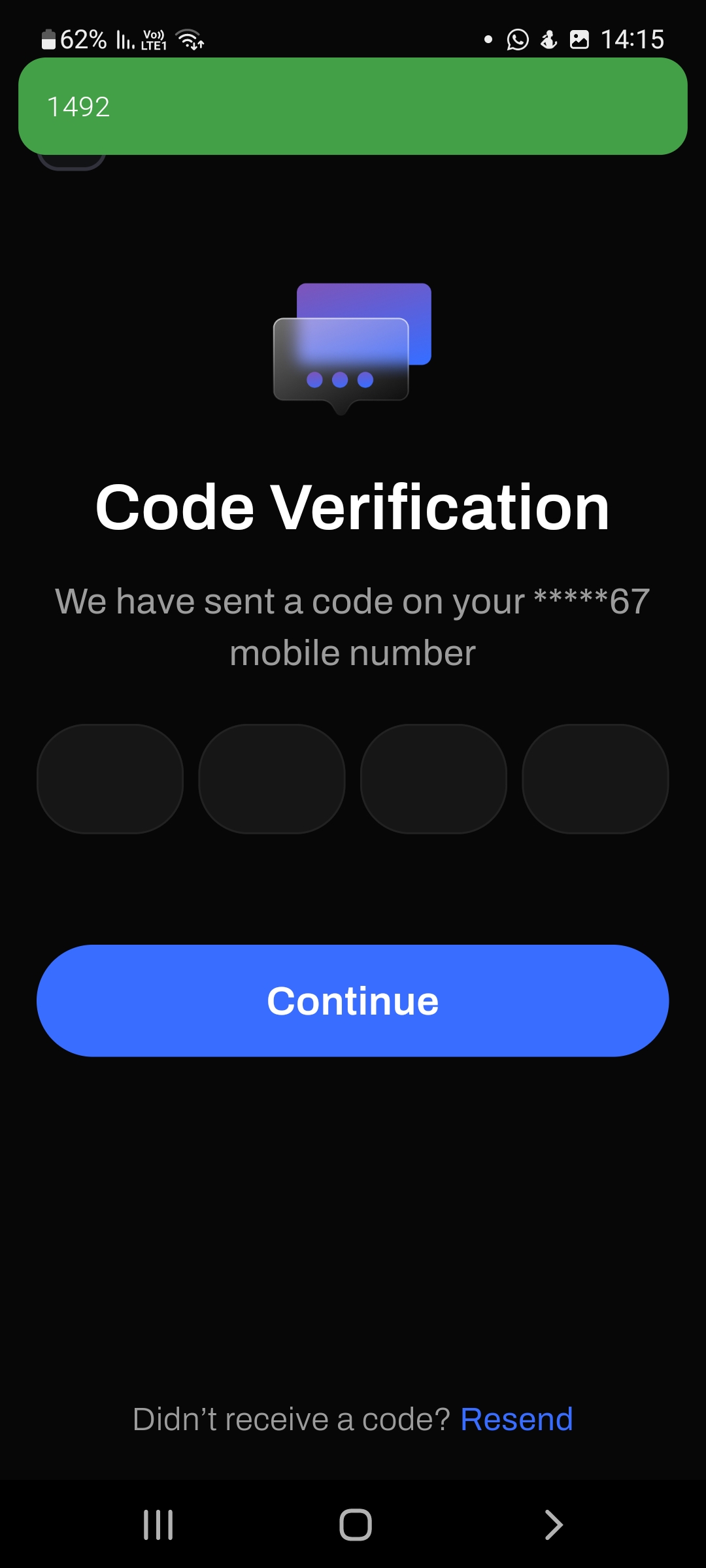Tap the Continue button

click(x=353, y=1000)
